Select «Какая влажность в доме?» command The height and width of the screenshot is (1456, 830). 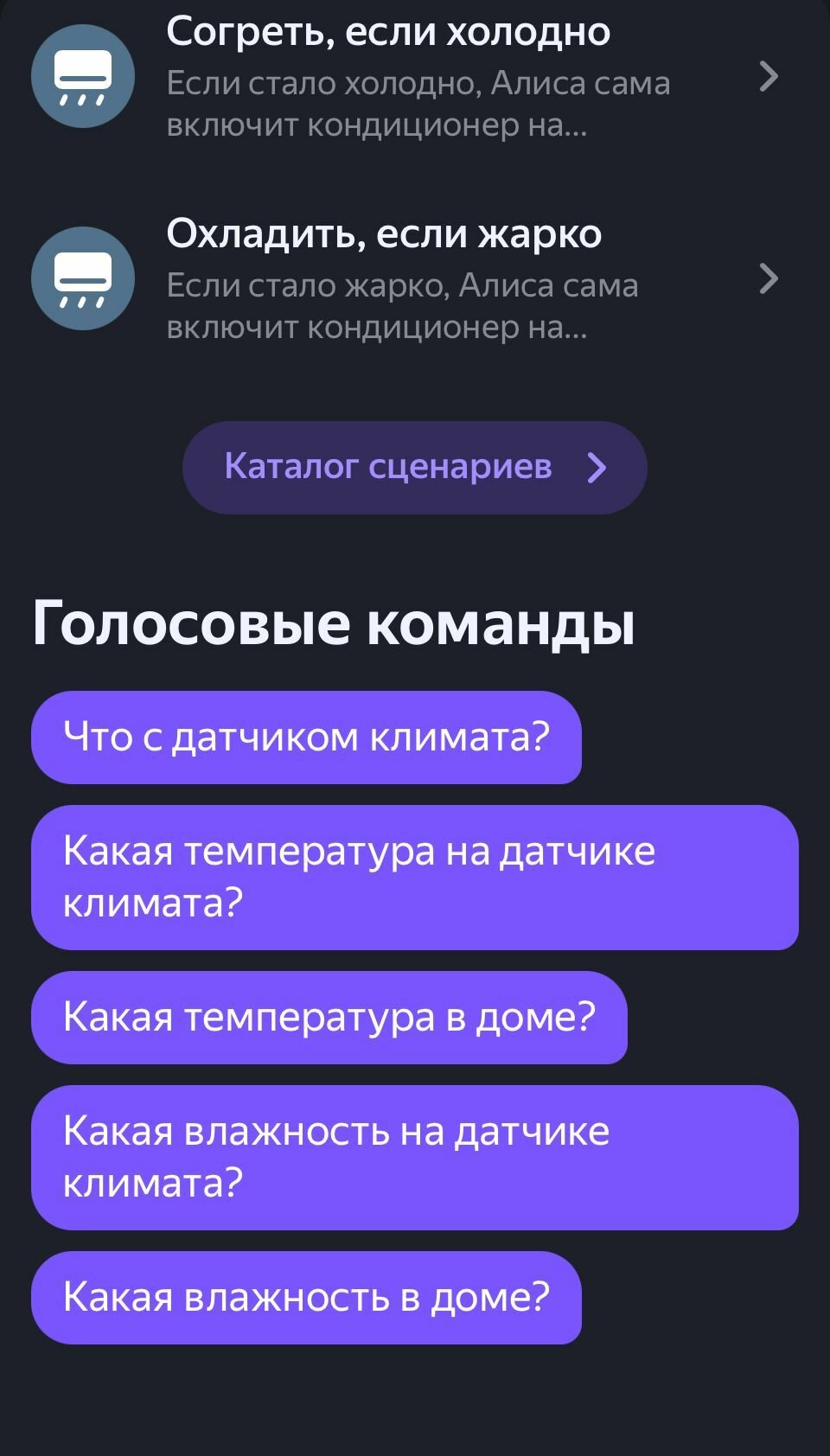pos(306,1297)
